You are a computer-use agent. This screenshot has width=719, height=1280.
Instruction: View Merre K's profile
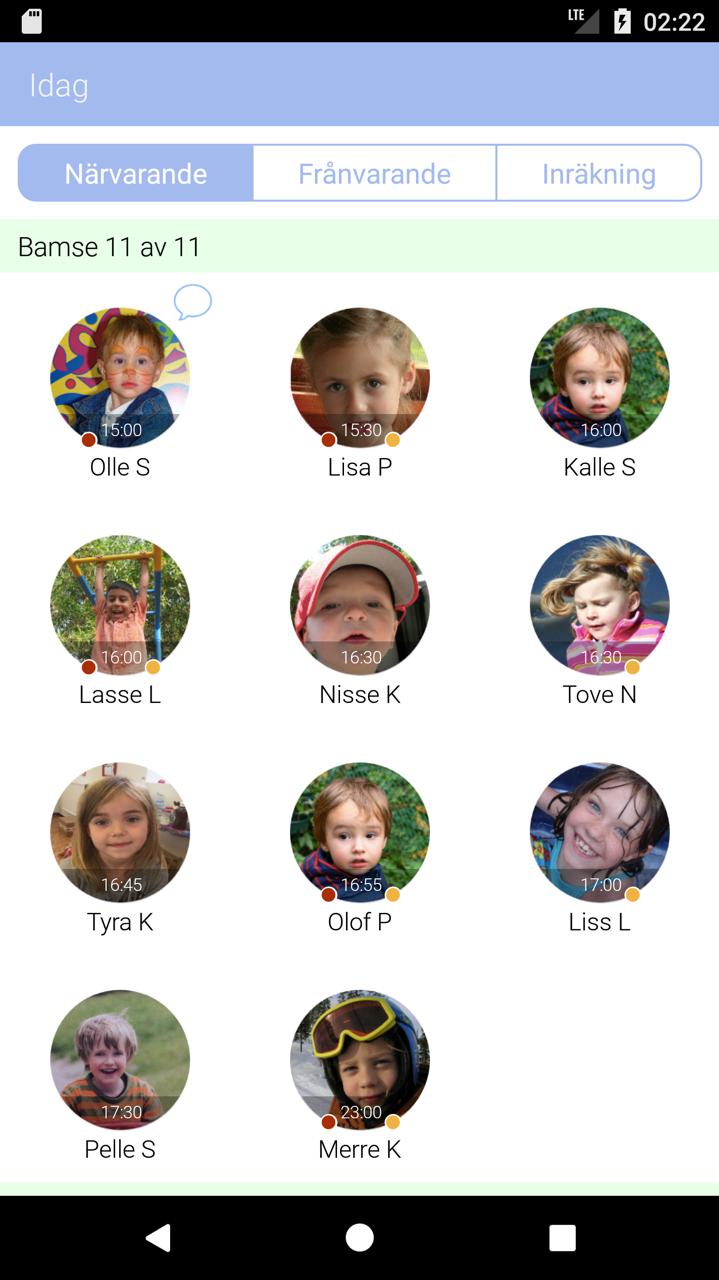pyautogui.click(x=360, y=1059)
